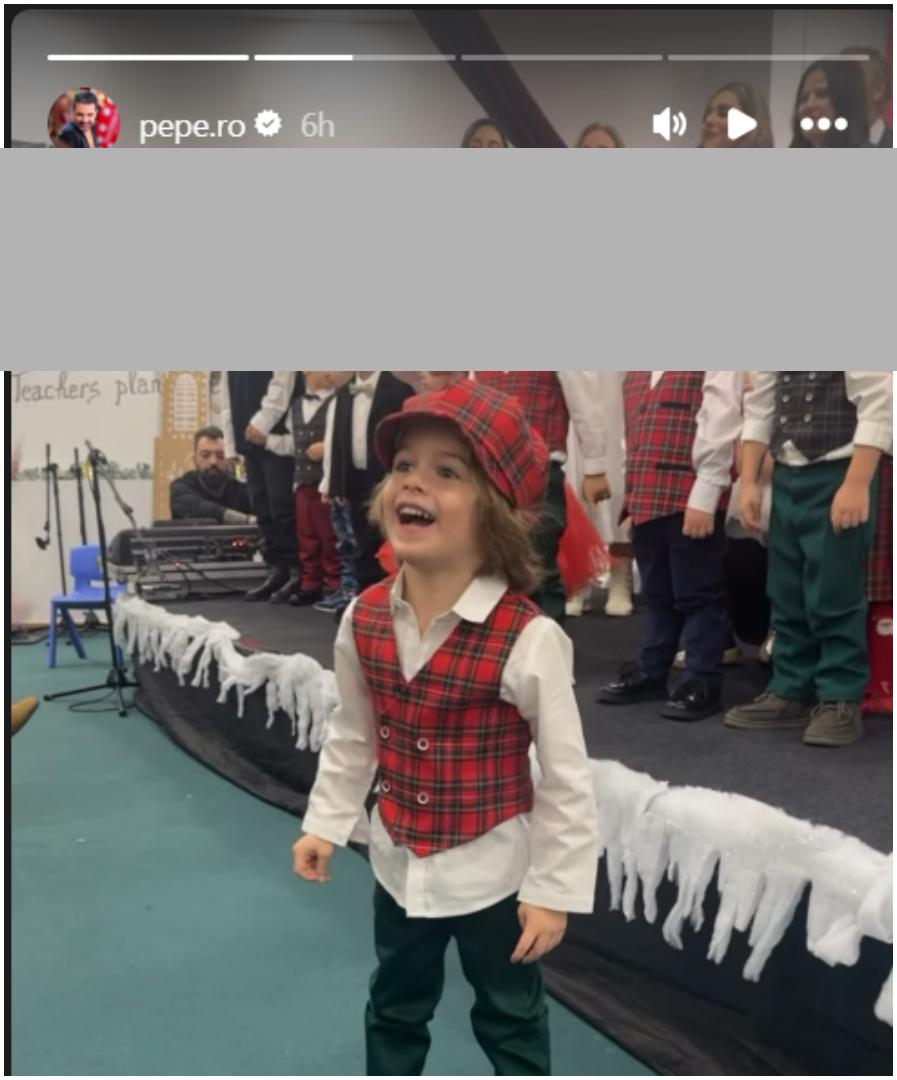Open pepe.ro's profile picture
897x1080 pixels.
[84, 122]
